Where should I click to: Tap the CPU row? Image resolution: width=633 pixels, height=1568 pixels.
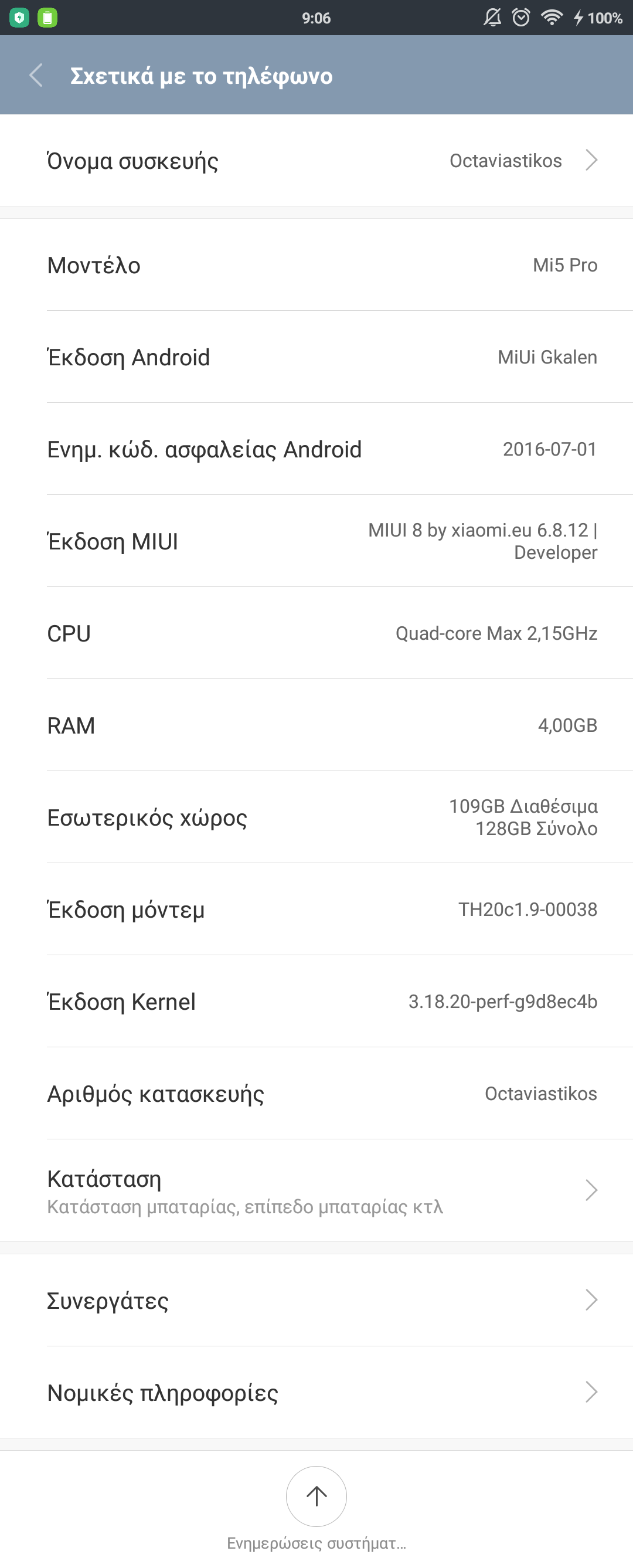(x=316, y=634)
